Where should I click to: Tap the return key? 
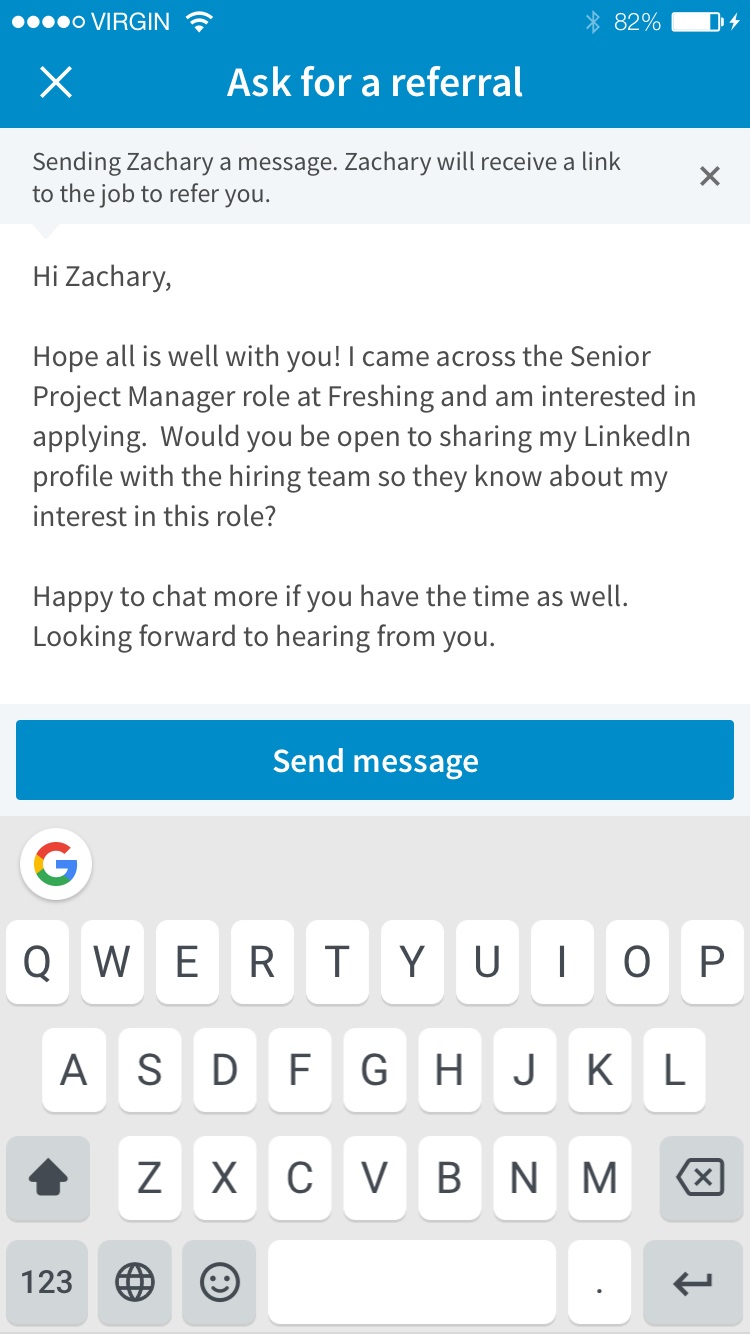pos(693,1282)
